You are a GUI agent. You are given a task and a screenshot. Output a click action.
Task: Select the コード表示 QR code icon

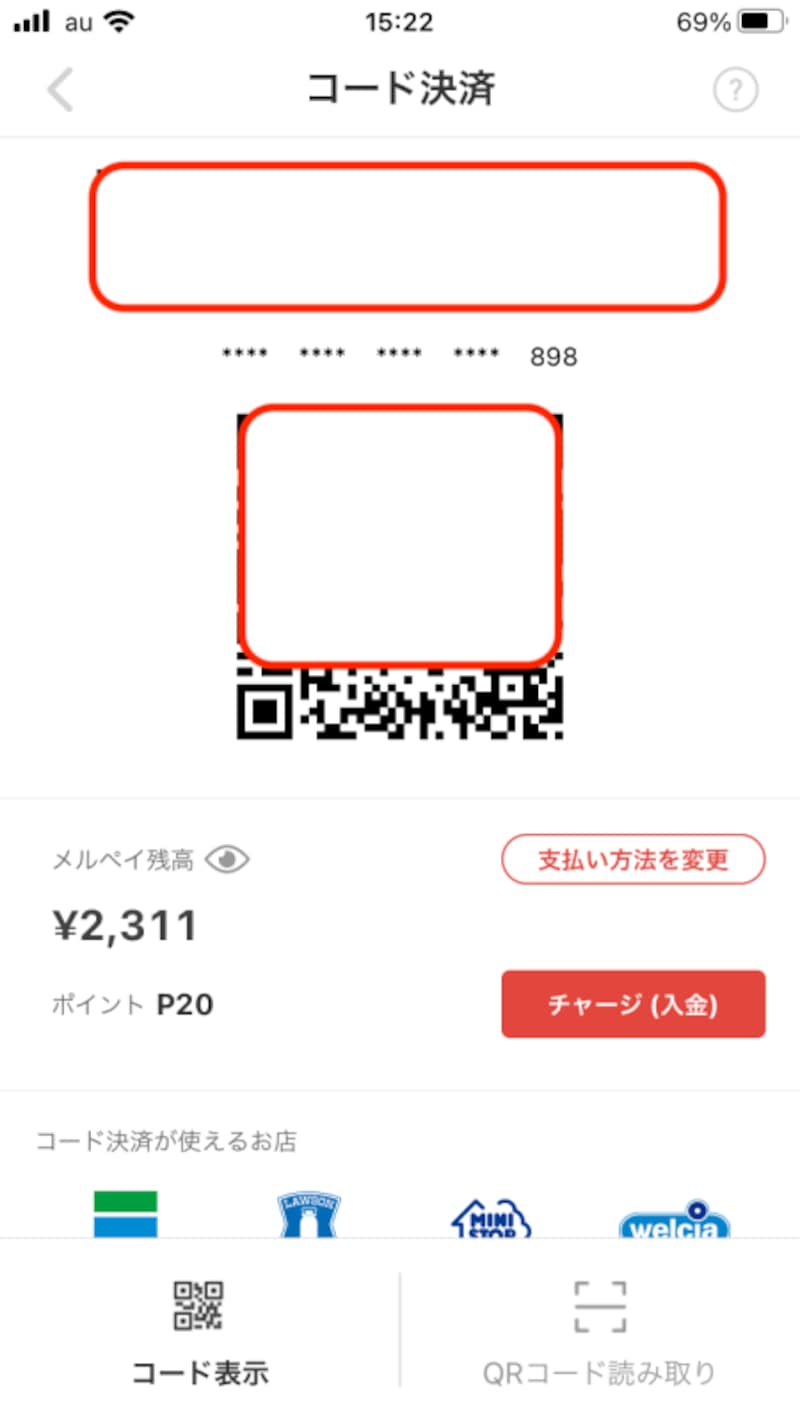click(200, 1307)
